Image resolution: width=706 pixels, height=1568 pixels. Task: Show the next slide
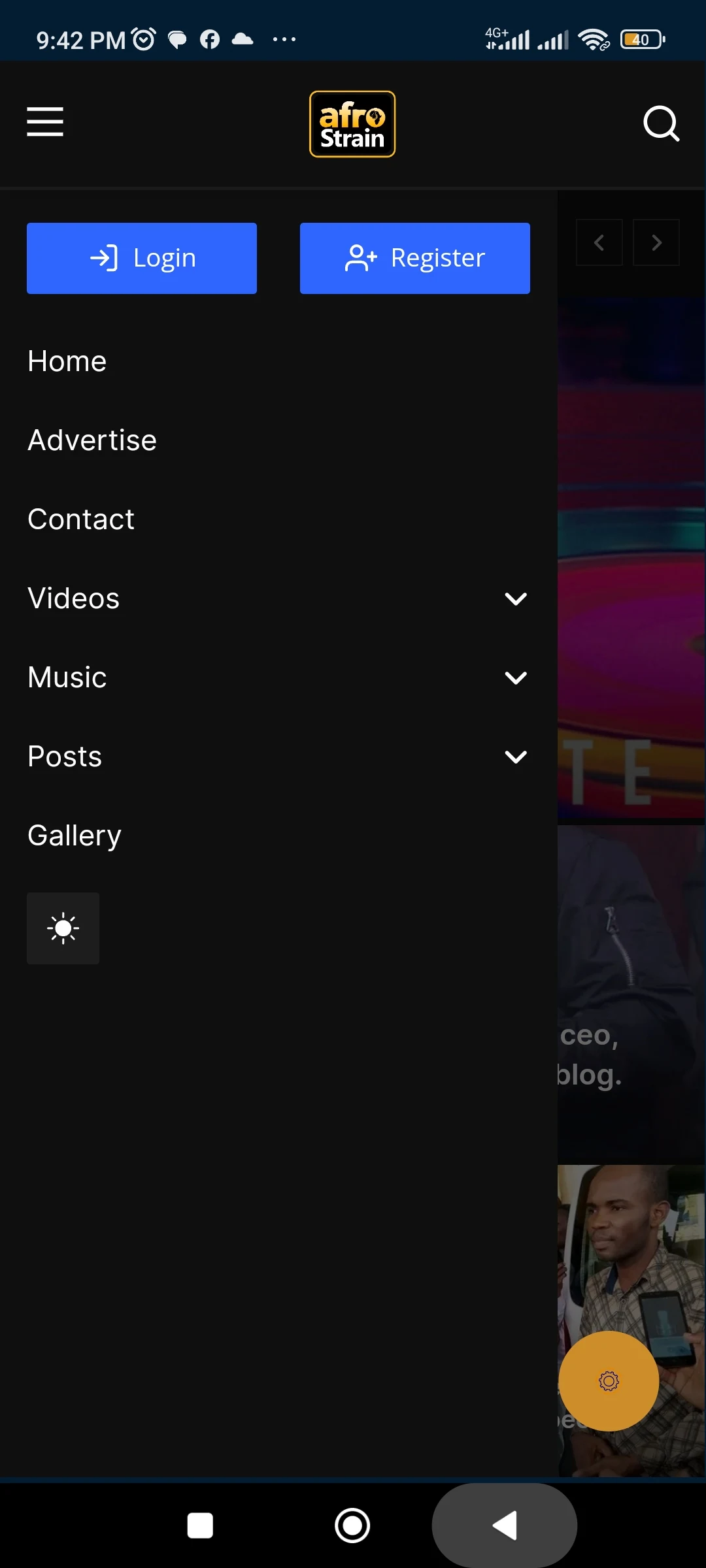point(656,243)
